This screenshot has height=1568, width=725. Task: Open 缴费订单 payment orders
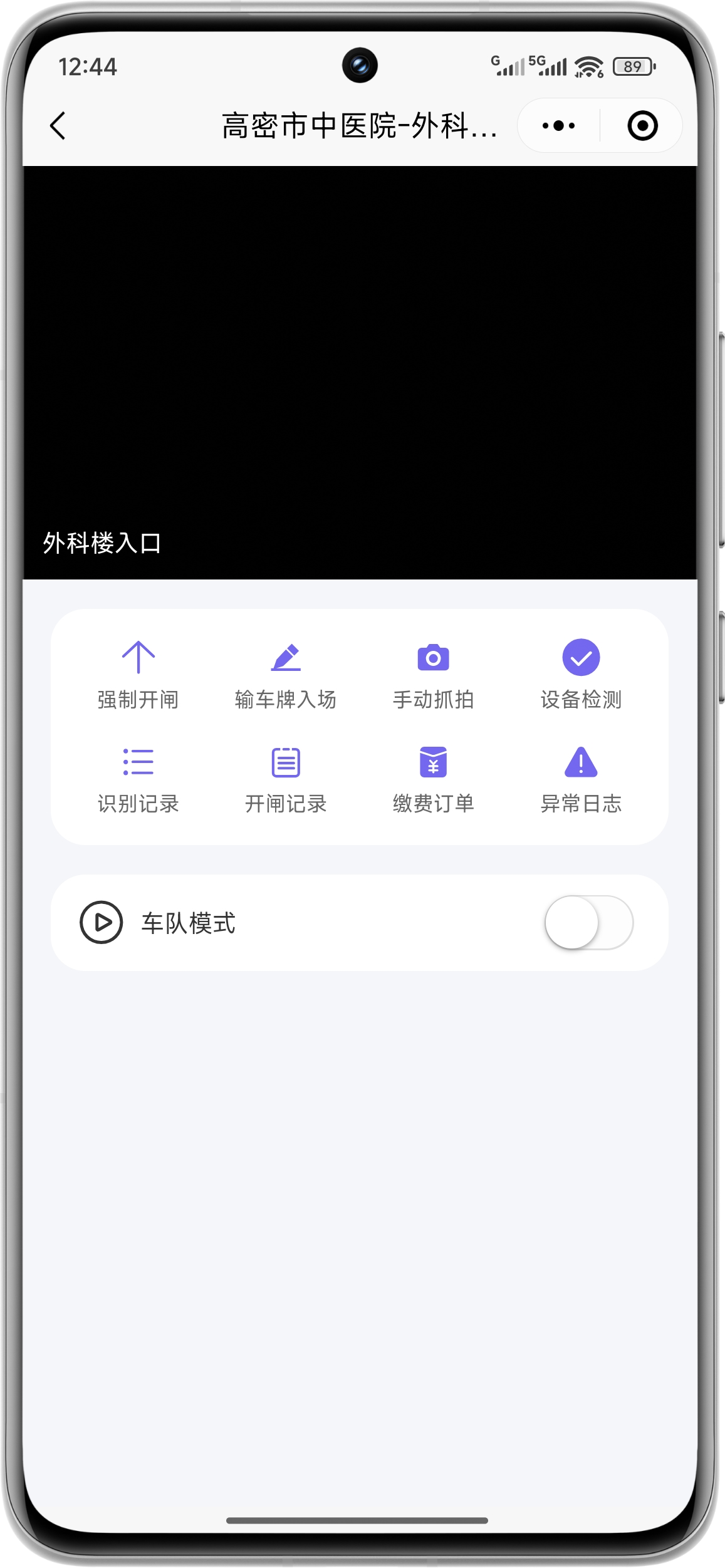pos(433,779)
